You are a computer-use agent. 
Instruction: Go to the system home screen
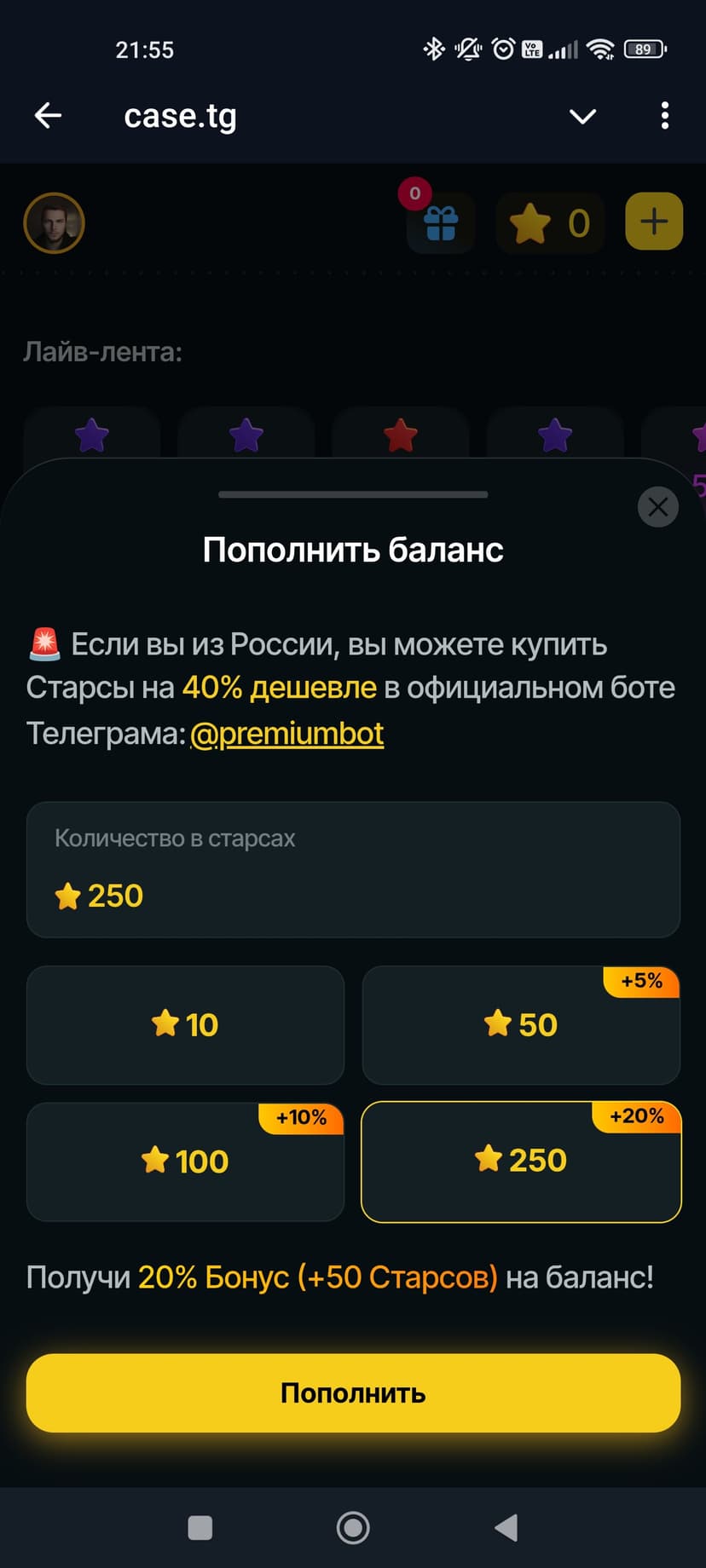tap(353, 1527)
